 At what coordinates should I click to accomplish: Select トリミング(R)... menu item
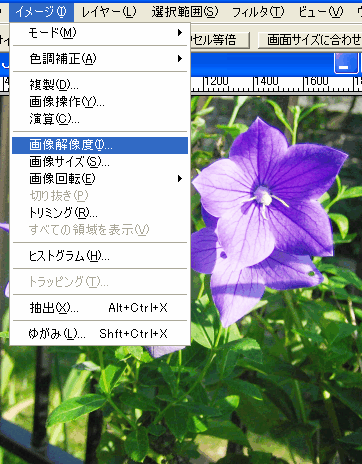(100, 213)
